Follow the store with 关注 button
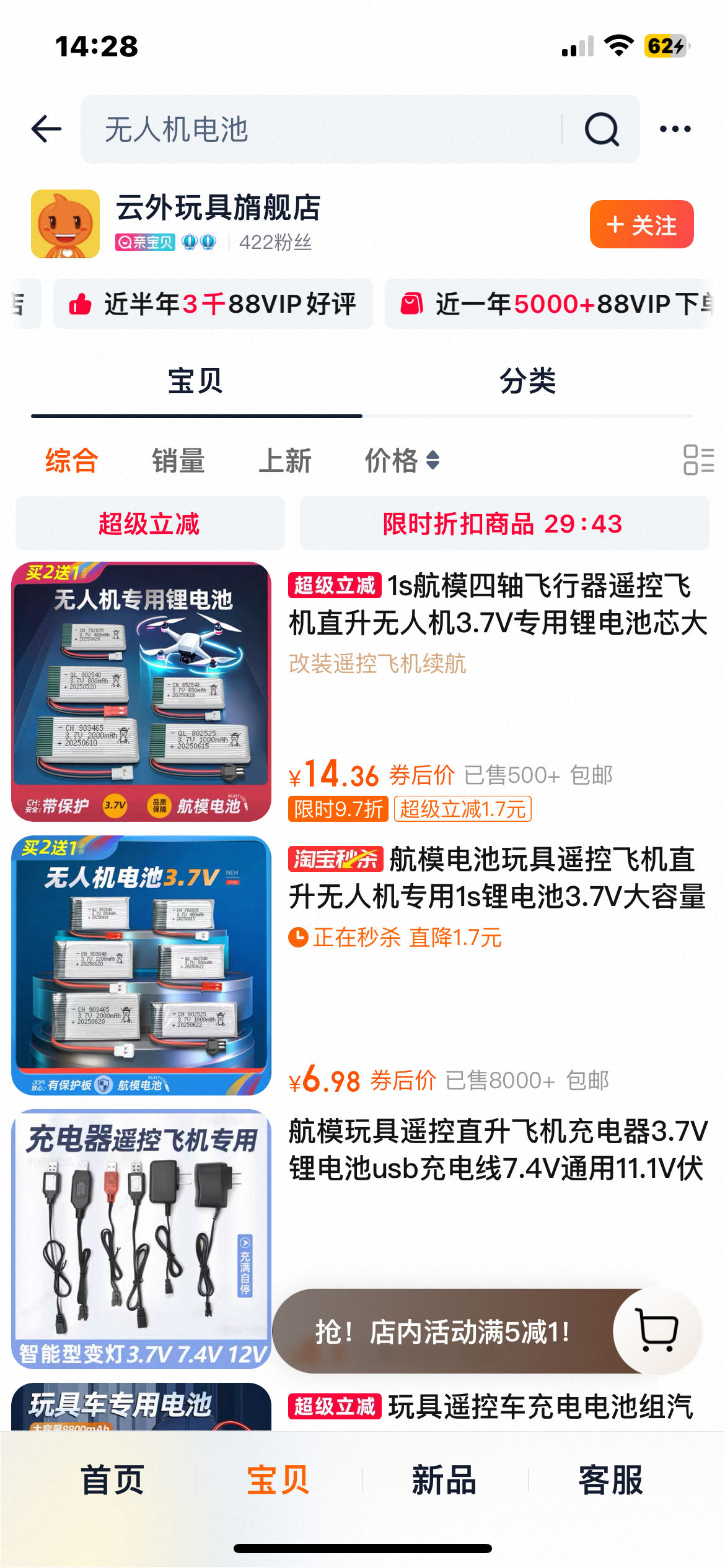 (641, 224)
